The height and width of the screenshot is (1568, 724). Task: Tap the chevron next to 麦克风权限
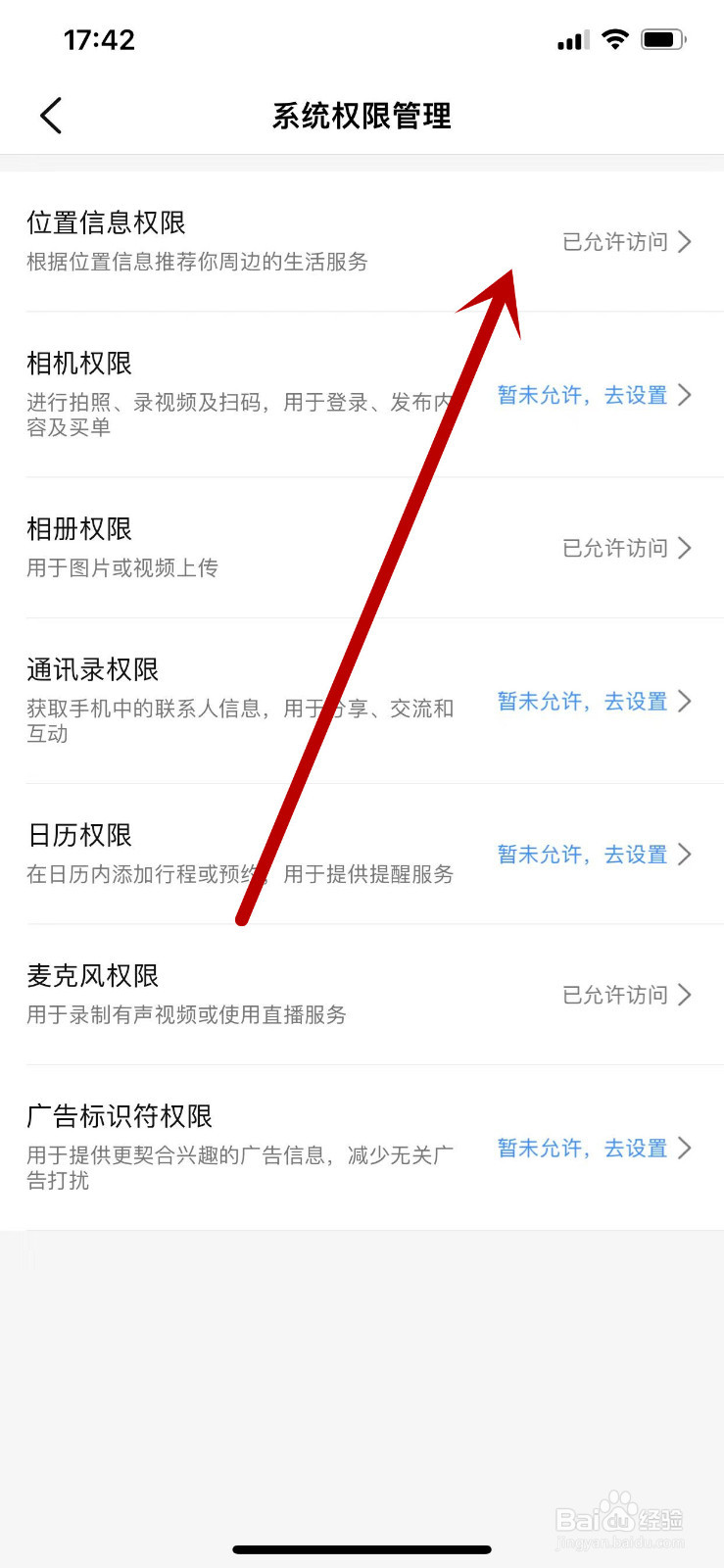click(x=684, y=995)
